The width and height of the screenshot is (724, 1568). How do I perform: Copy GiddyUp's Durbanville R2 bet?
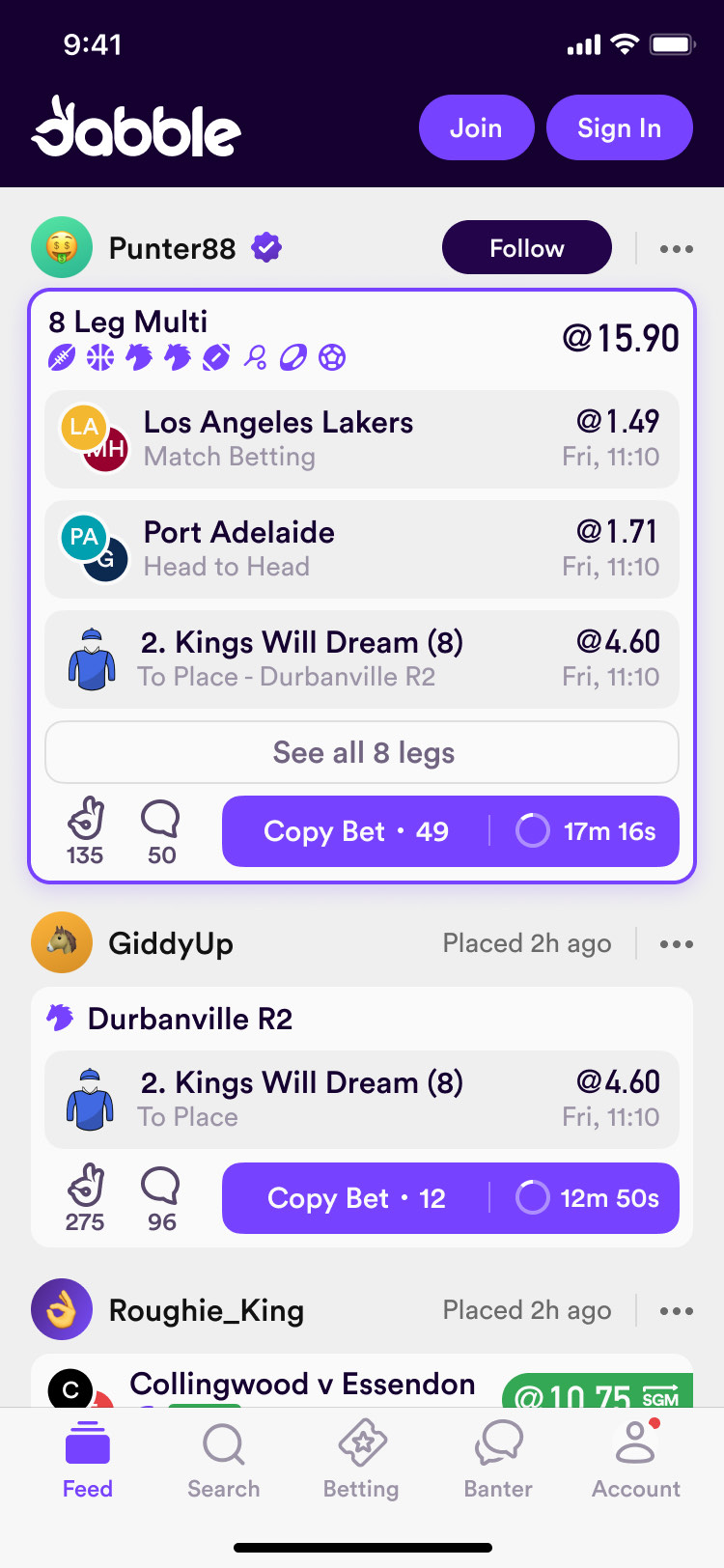[355, 1198]
